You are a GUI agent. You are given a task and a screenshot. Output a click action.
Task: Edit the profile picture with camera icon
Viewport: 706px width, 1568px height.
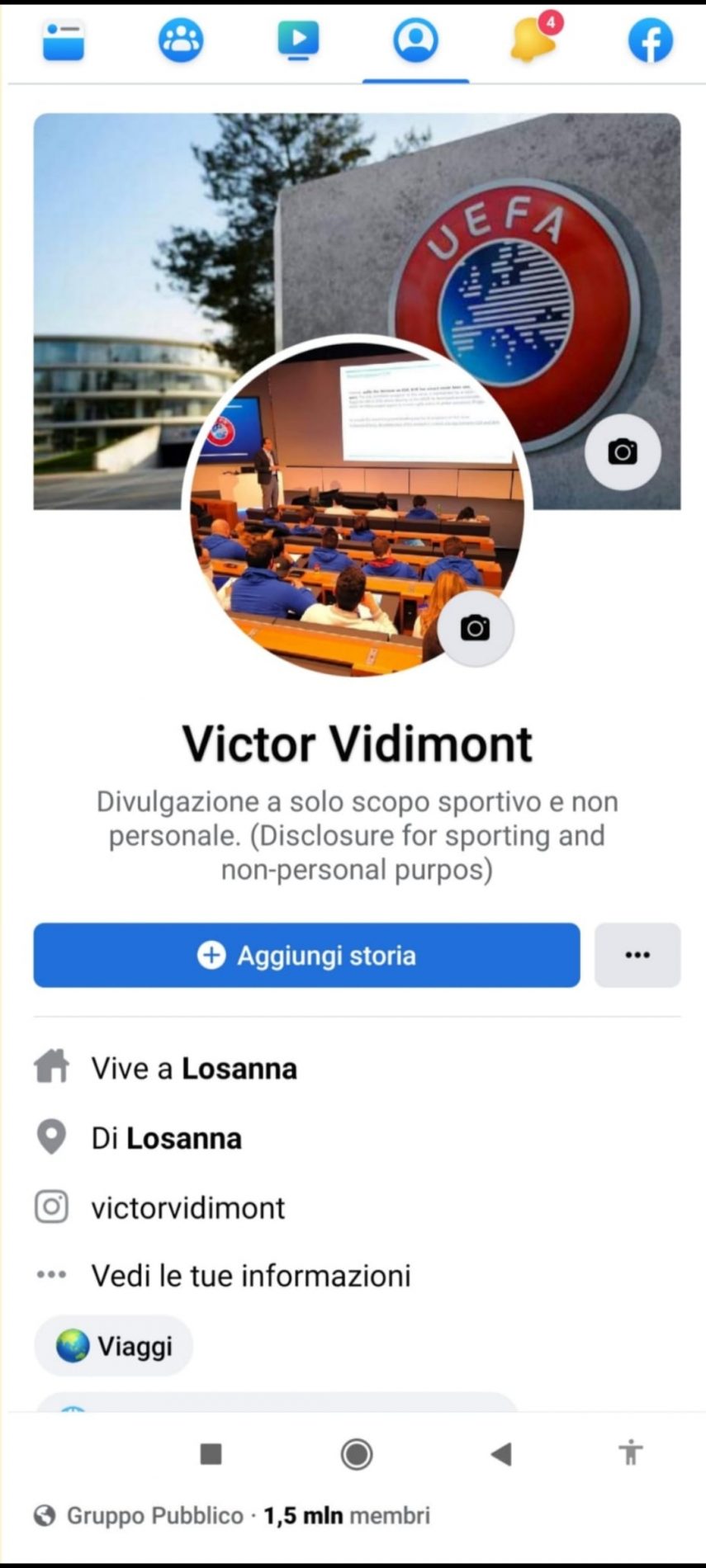[476, 629]
